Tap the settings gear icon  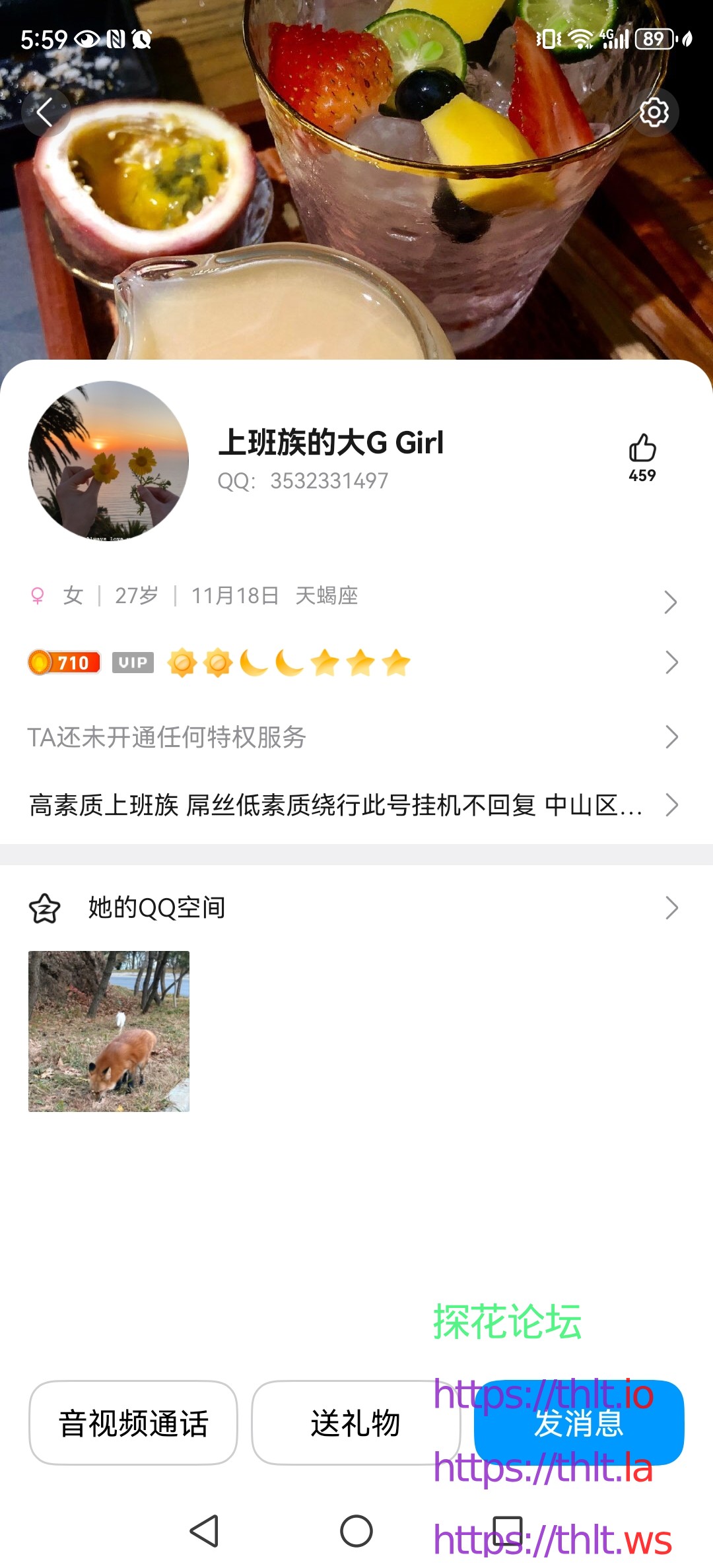[656, 112]
